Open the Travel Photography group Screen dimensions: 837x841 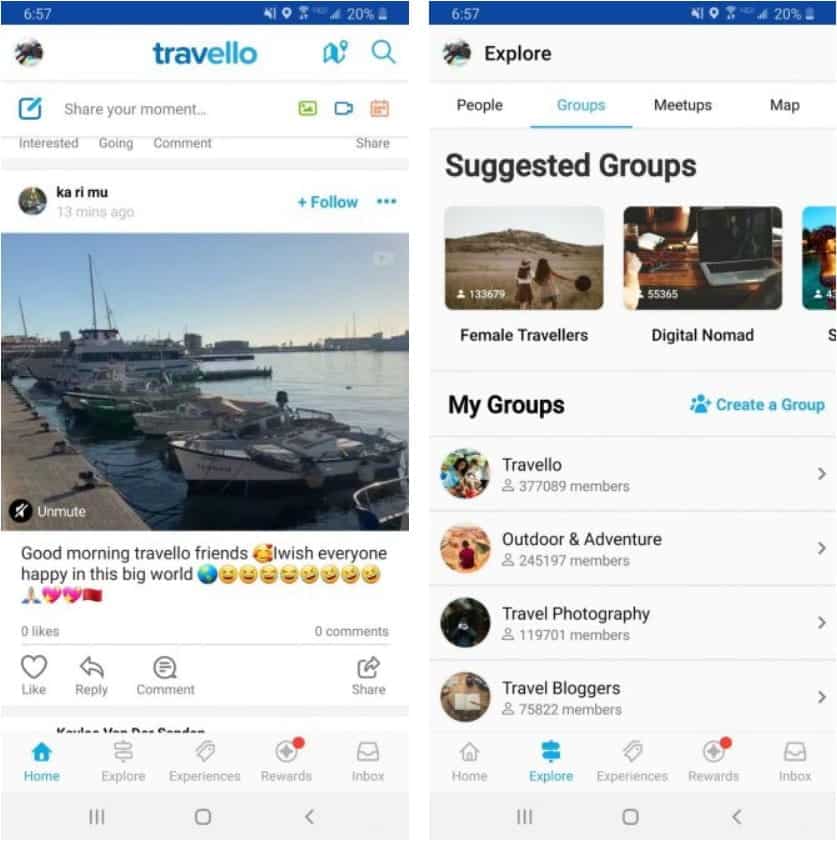632,622
